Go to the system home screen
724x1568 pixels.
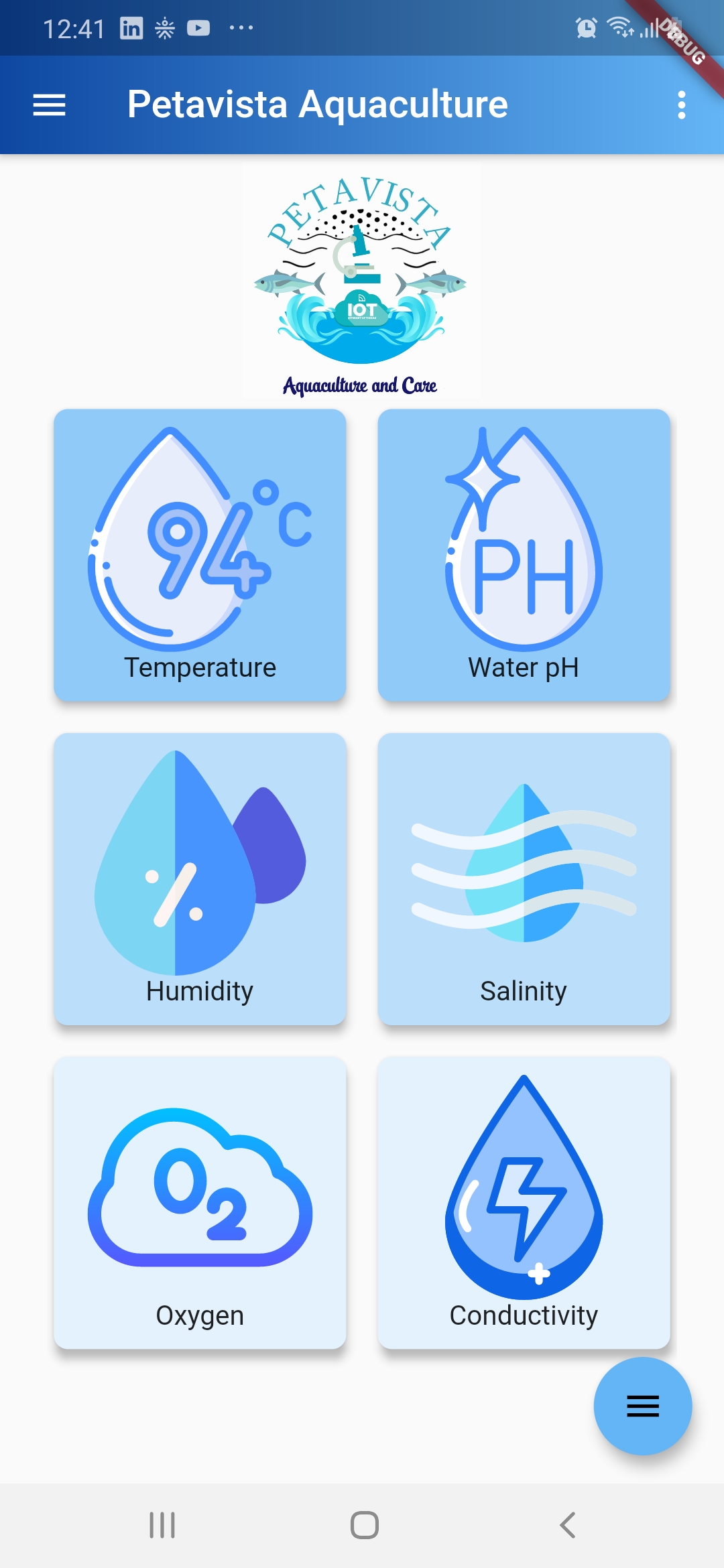point(364,1525)
